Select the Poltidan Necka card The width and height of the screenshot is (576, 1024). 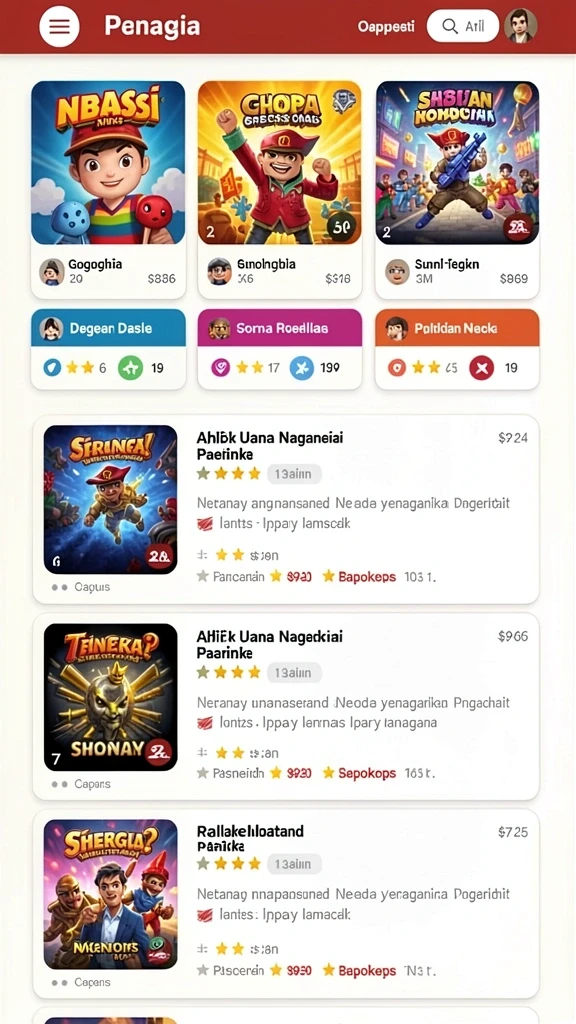tap(457, 349)
